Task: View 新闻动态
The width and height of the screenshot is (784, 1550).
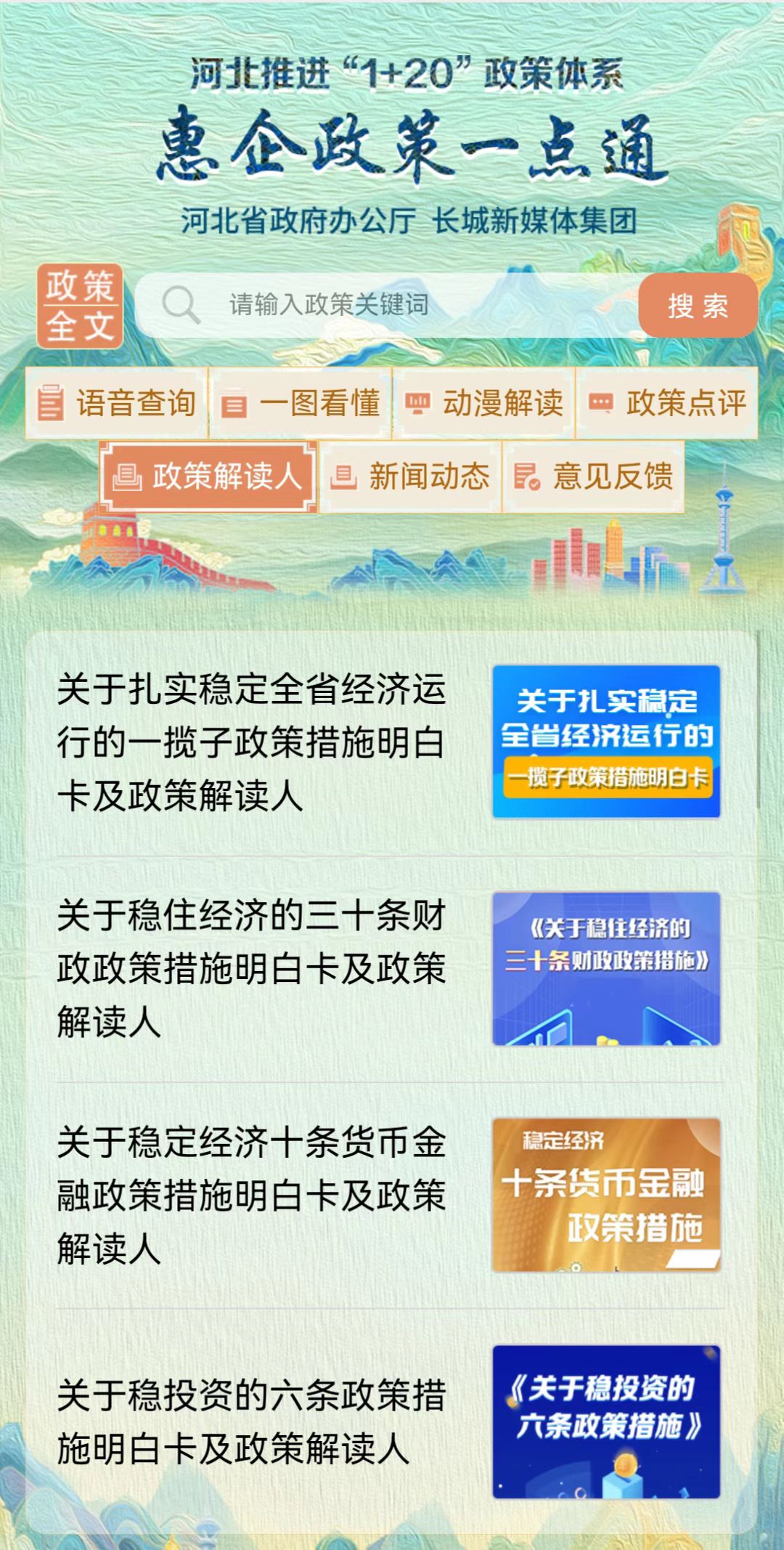Action: click(x=411, y=476)
